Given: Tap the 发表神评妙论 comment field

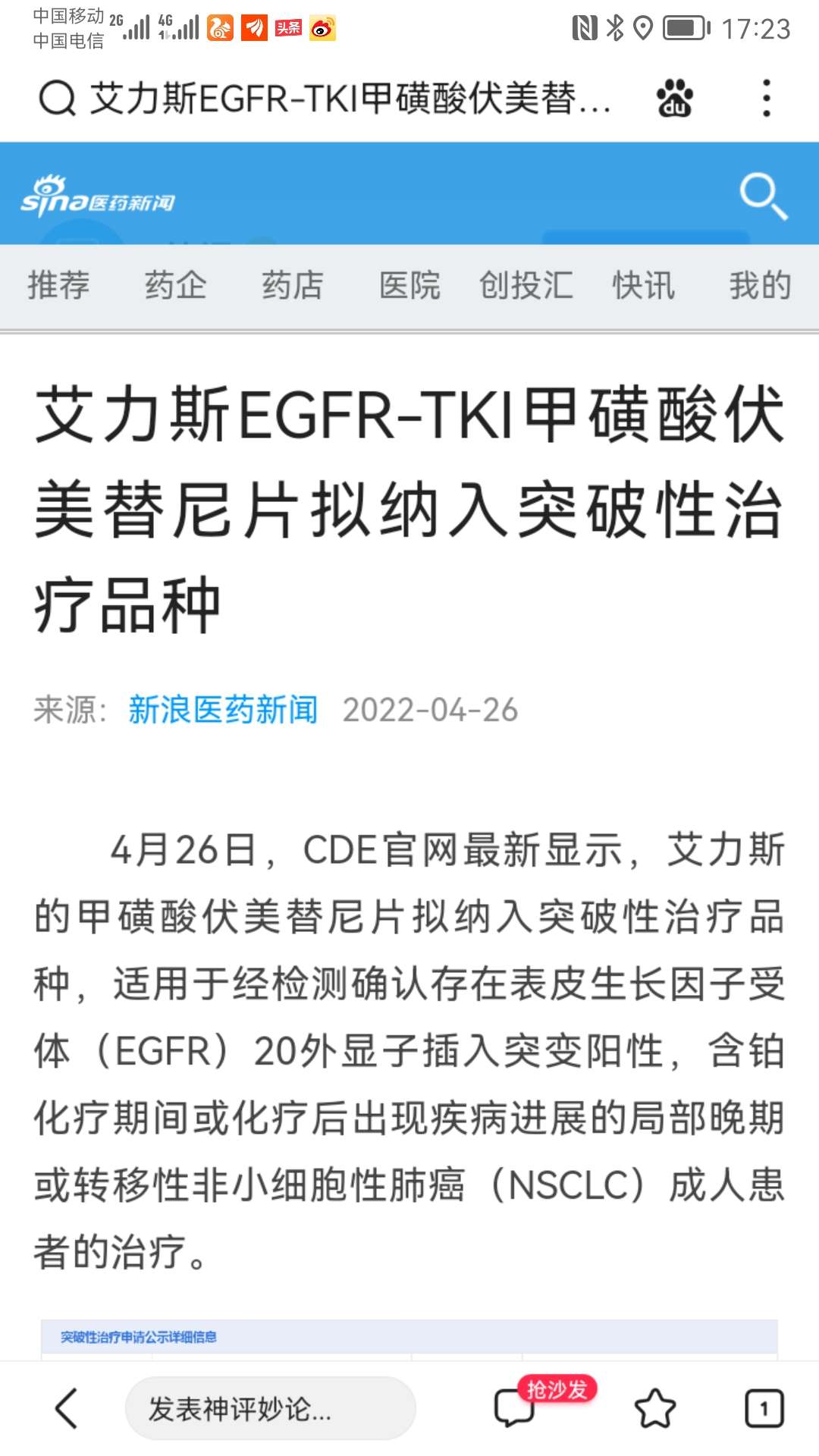Looking at the screenshot, I should (x=270, y=1409).
